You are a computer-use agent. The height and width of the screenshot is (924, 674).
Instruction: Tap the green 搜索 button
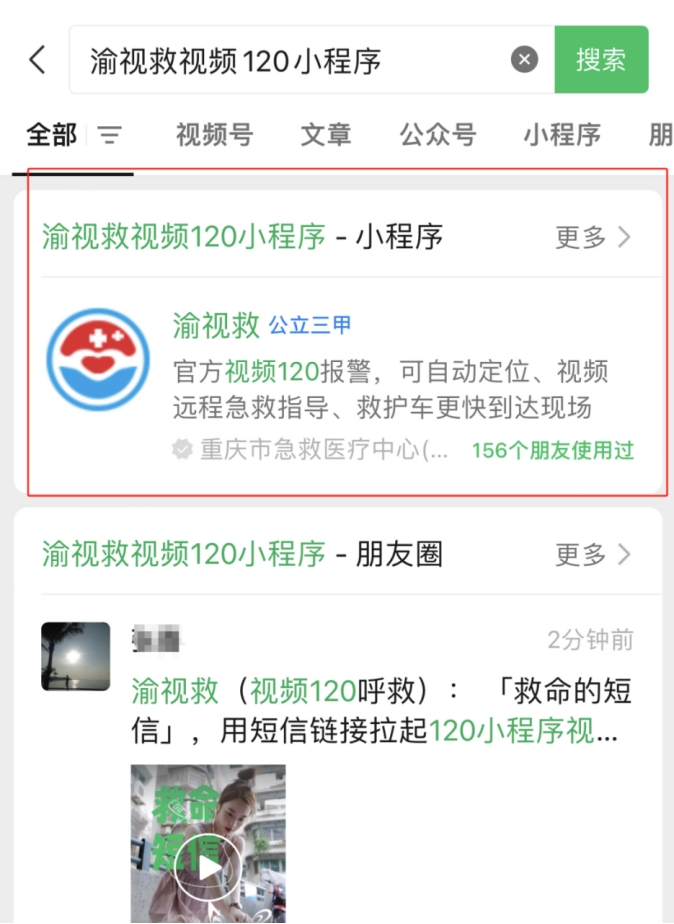click(x=601, y=60)
